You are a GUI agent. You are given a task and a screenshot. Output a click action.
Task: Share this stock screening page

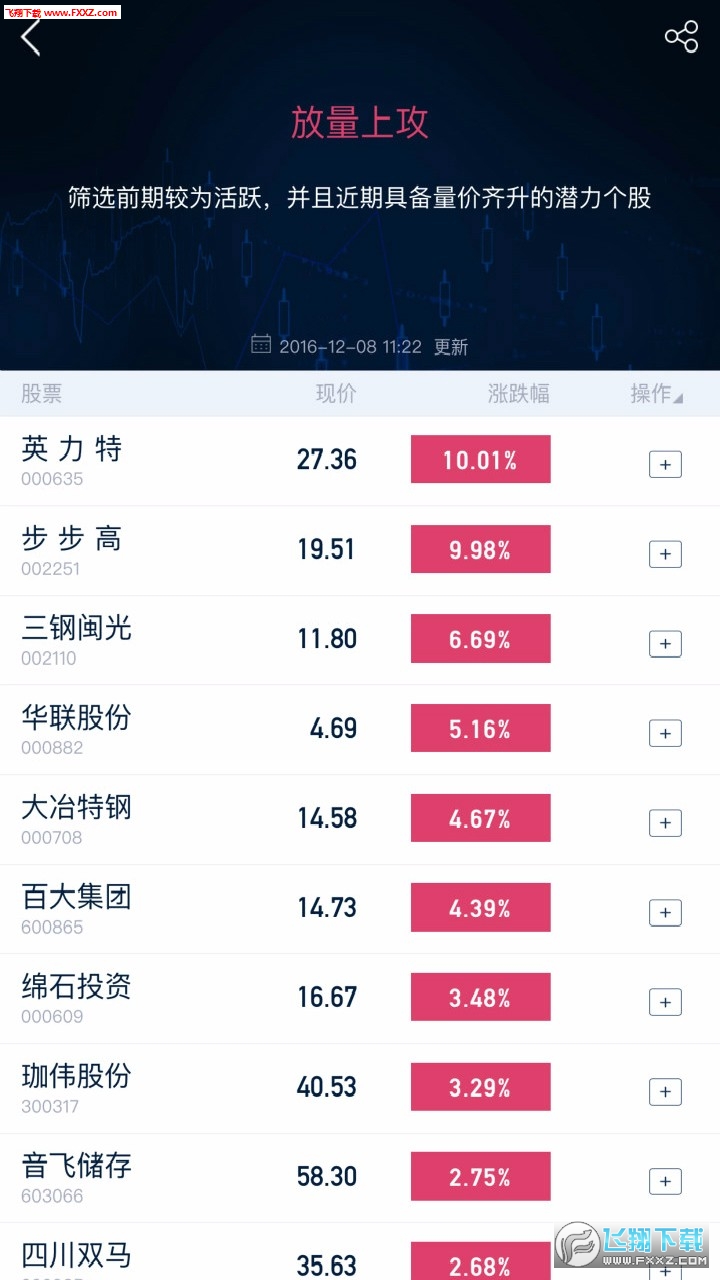pos(681,37)
